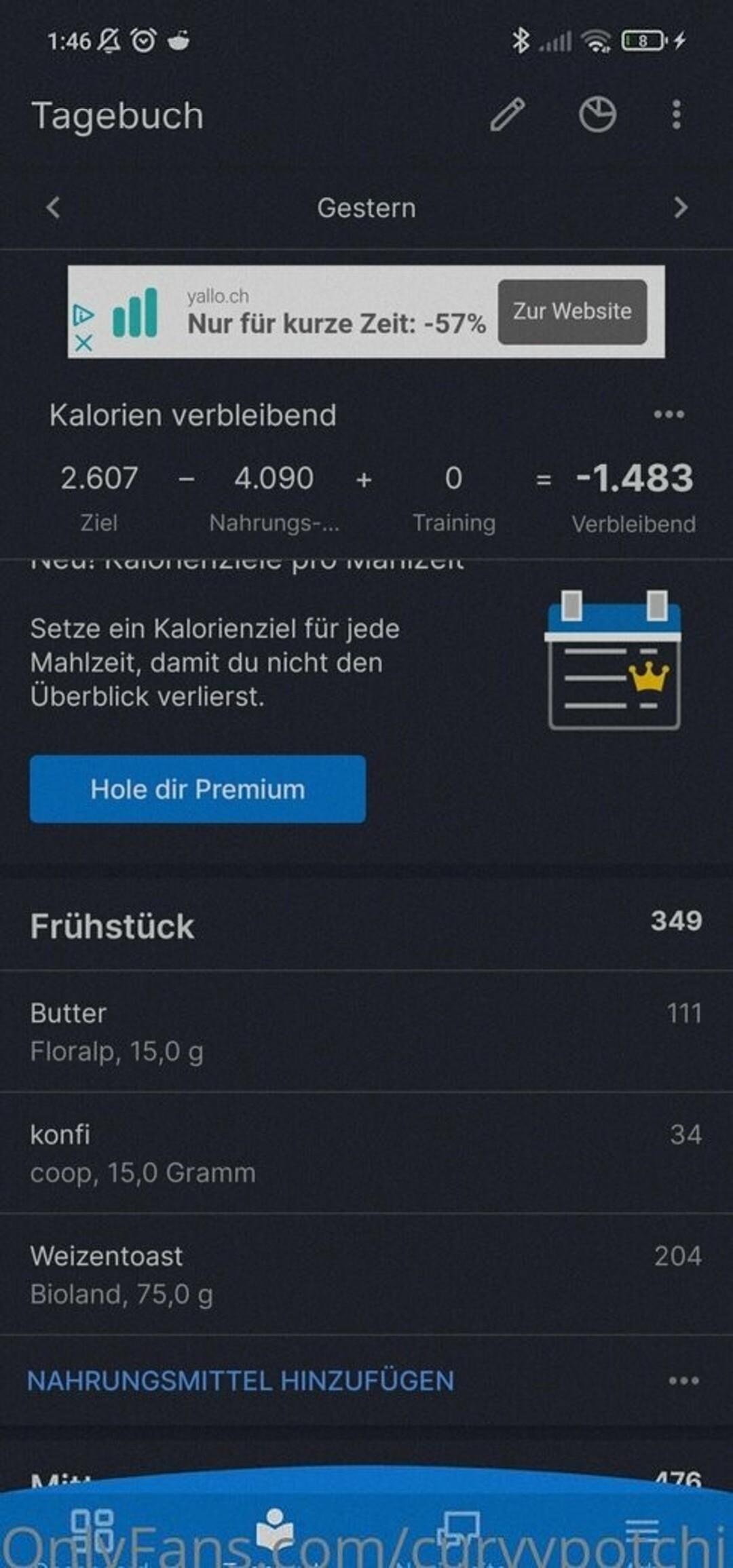This screenshot has width=733, height=1568.
Task: Open the Butter Floralp entry
Action: 366,1031
